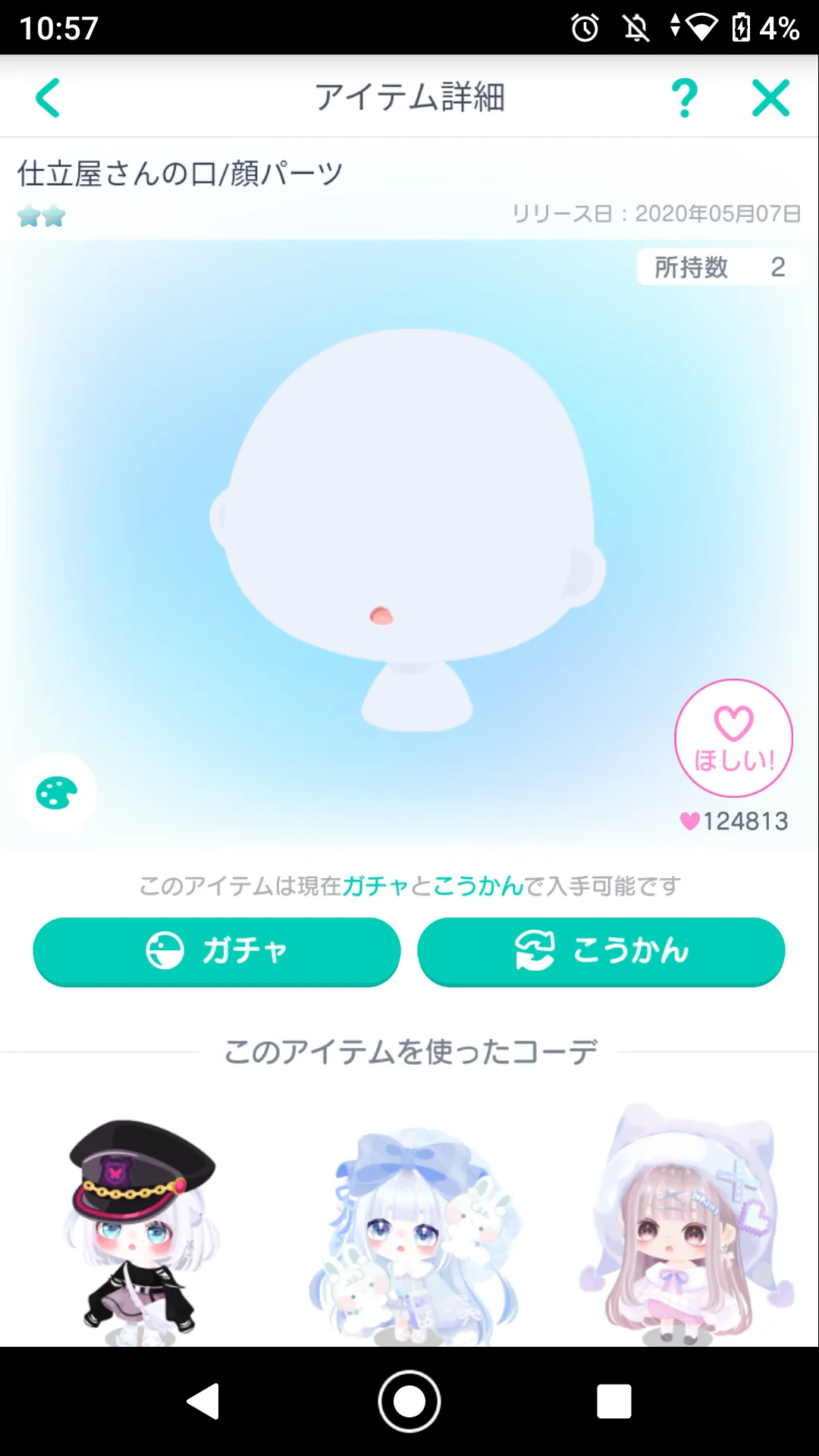This screenshot has width=819, height=1456.
Task: View the coordinate with blue ribbon hair
Action: click(413, 1232)
